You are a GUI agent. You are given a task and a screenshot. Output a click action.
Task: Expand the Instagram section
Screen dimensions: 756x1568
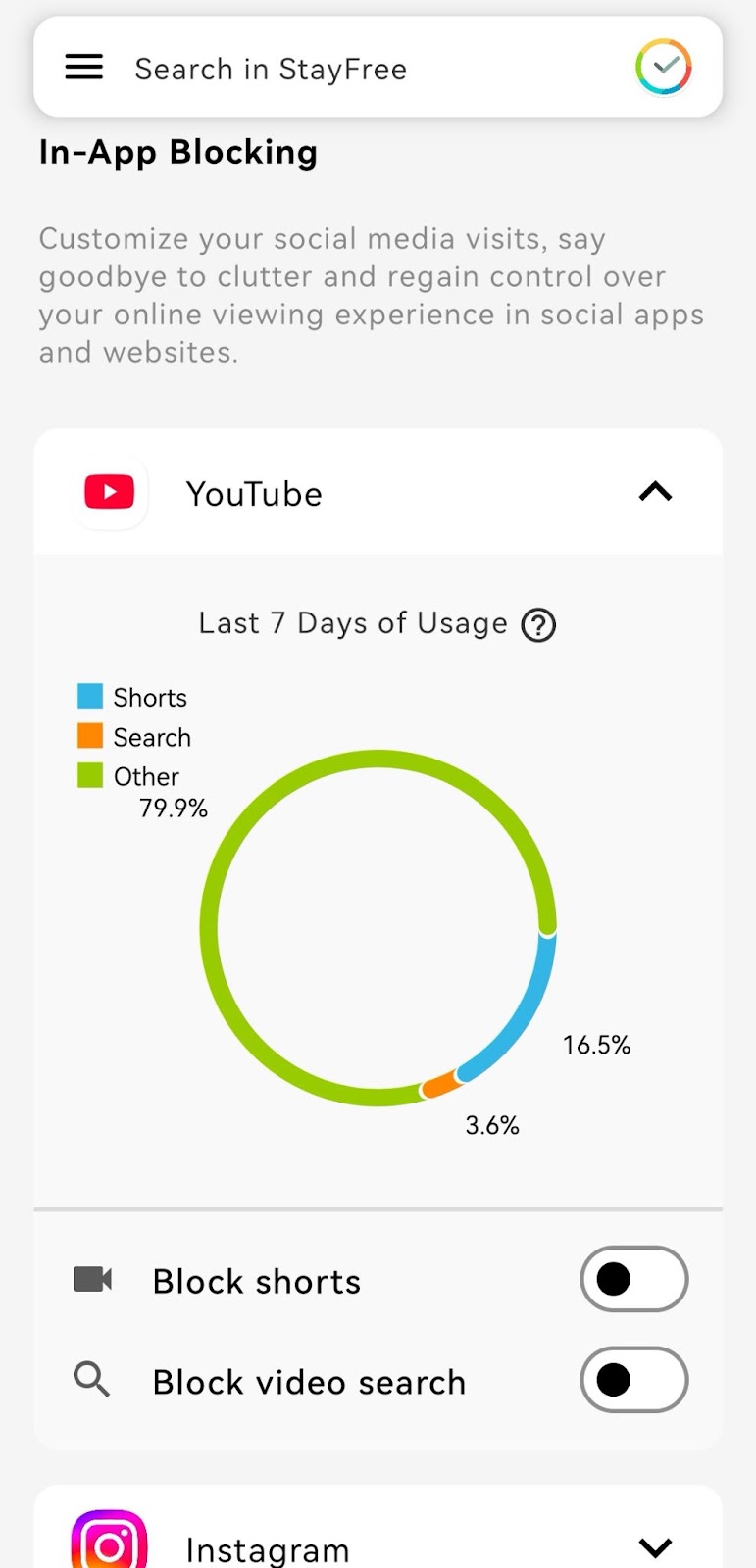click(x=655, y=1547)
